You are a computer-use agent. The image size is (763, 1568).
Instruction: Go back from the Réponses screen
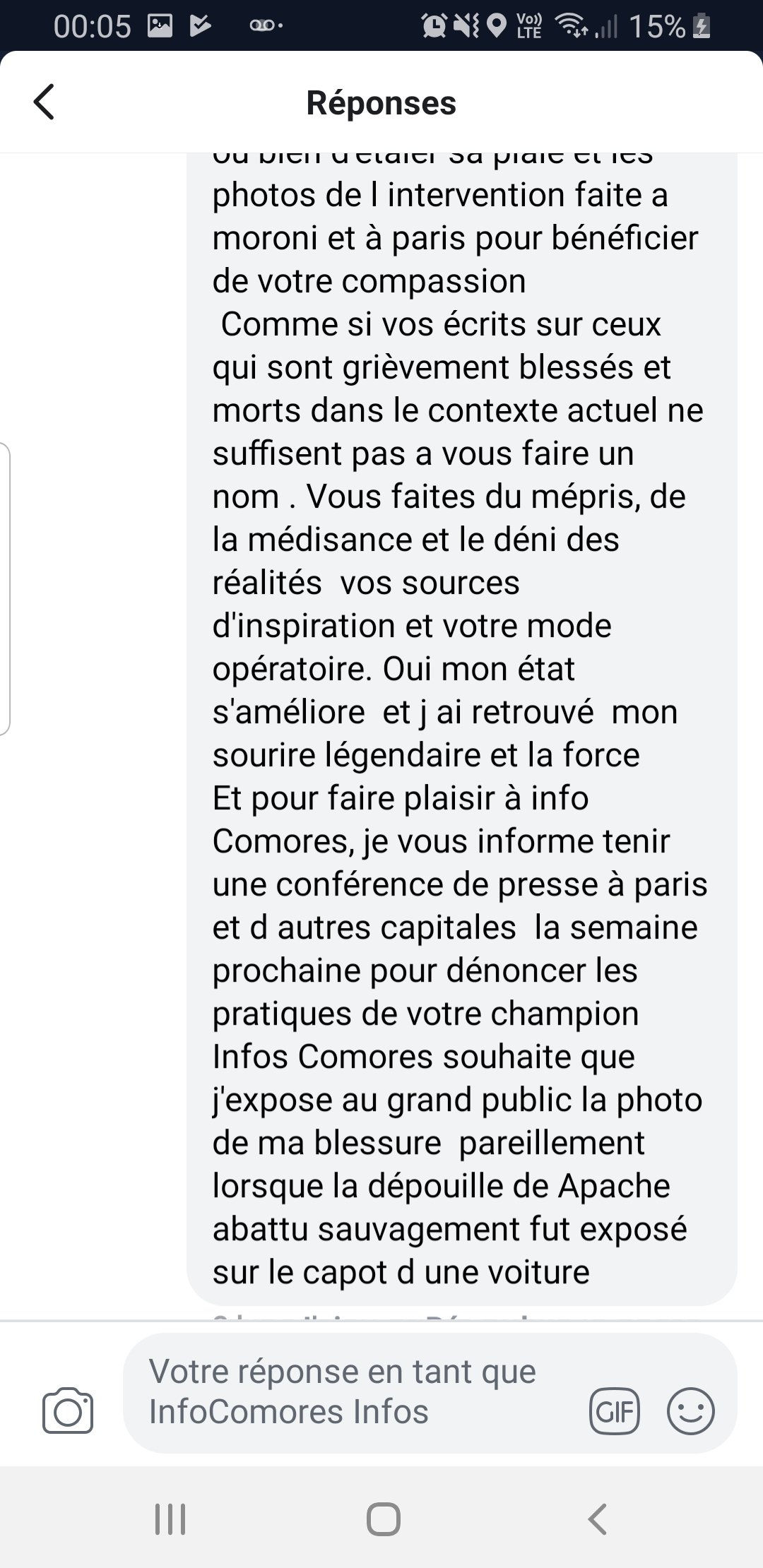click(x=44, y=102)
